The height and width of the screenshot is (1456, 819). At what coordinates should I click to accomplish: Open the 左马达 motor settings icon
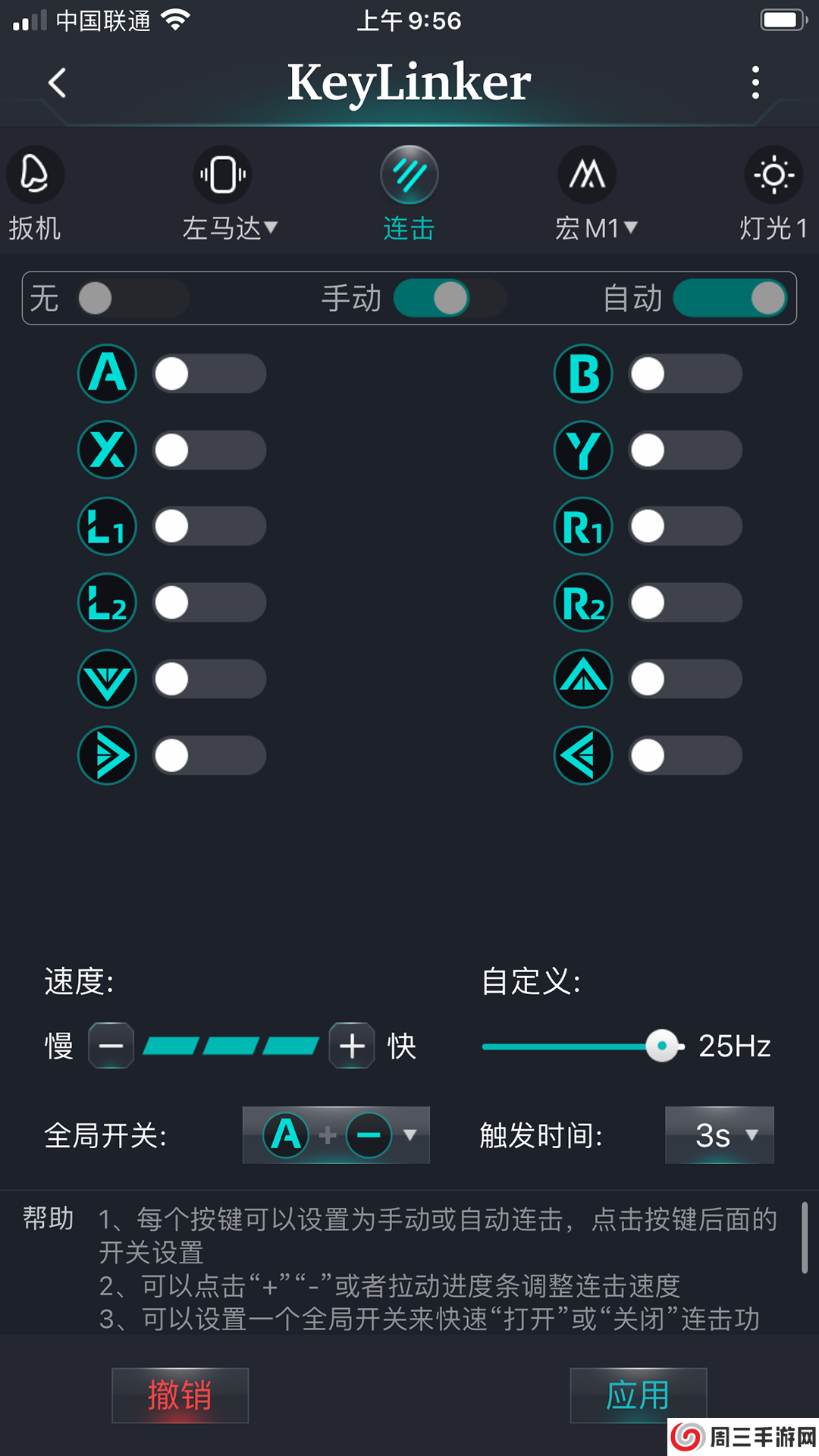tap(221, 174)
